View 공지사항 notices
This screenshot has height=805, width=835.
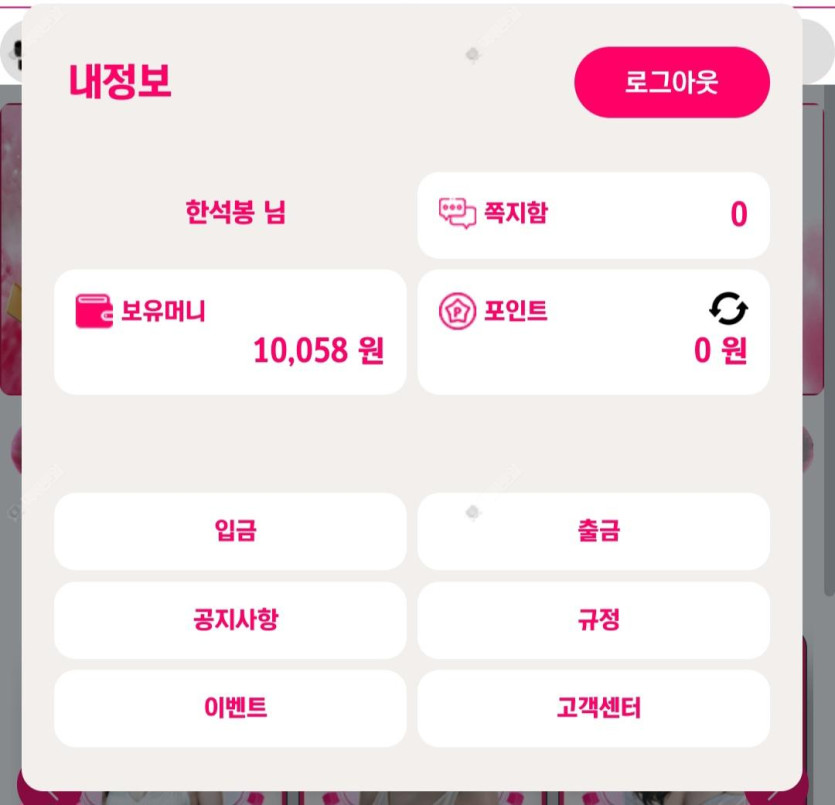[x=230, y=620]
